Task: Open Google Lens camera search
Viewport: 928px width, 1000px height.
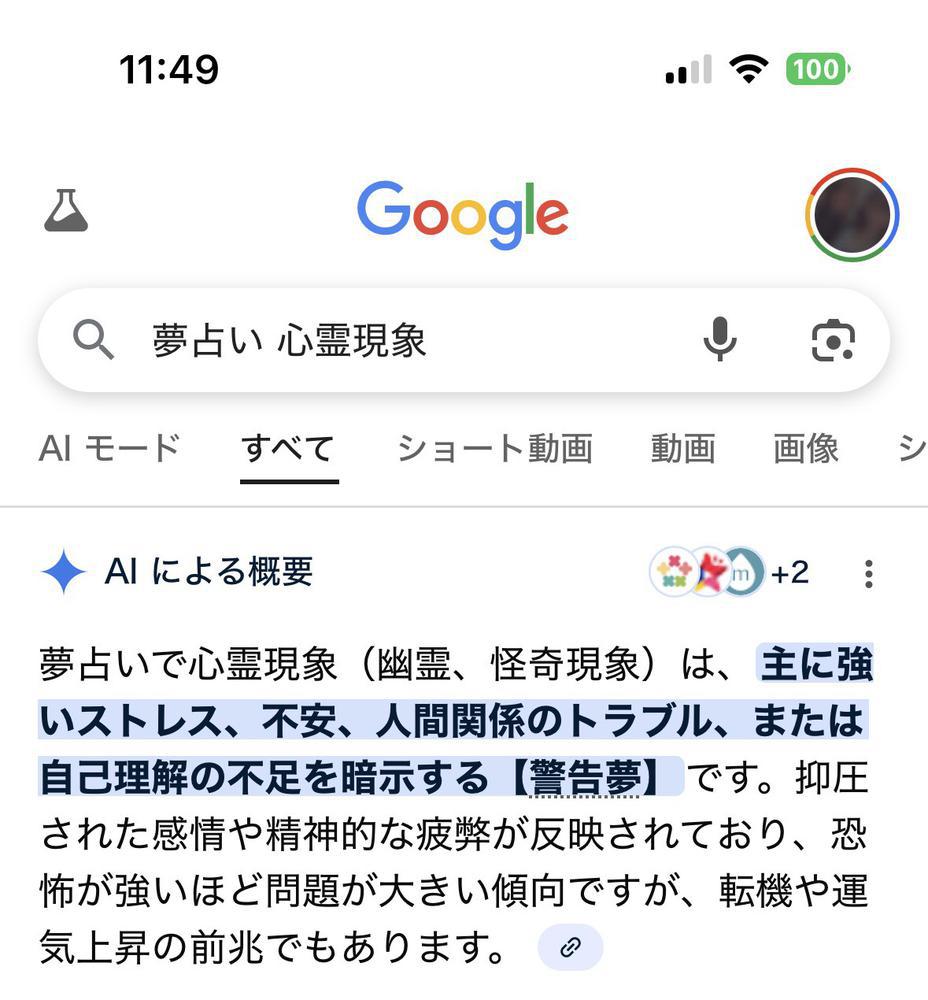Action: [x=833, y=341]
